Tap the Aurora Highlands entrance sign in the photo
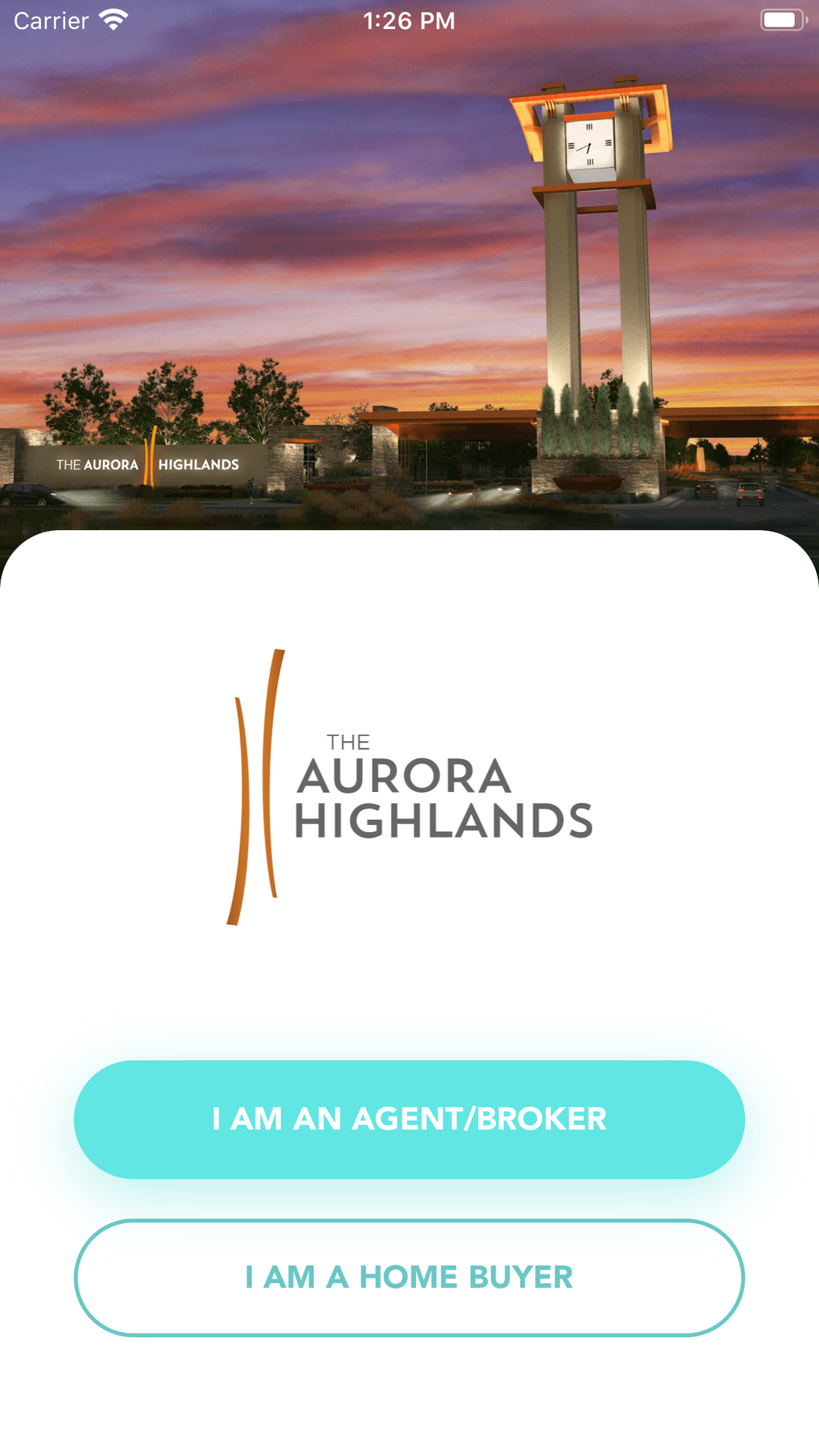Viewport: 819px width, 1456px height. pos(147,464)
